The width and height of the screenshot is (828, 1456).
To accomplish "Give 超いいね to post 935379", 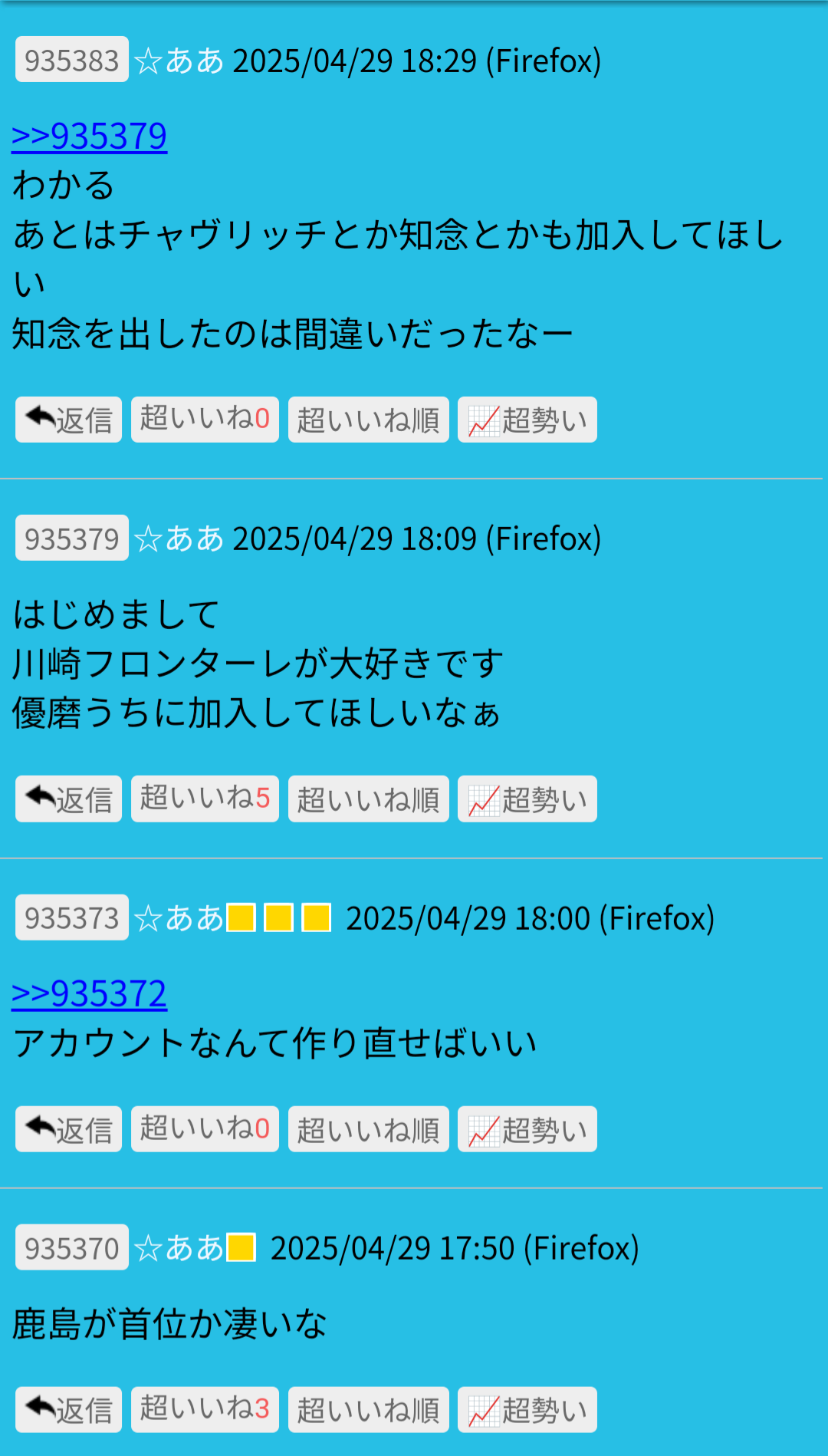I will click(x=205, y=799).
